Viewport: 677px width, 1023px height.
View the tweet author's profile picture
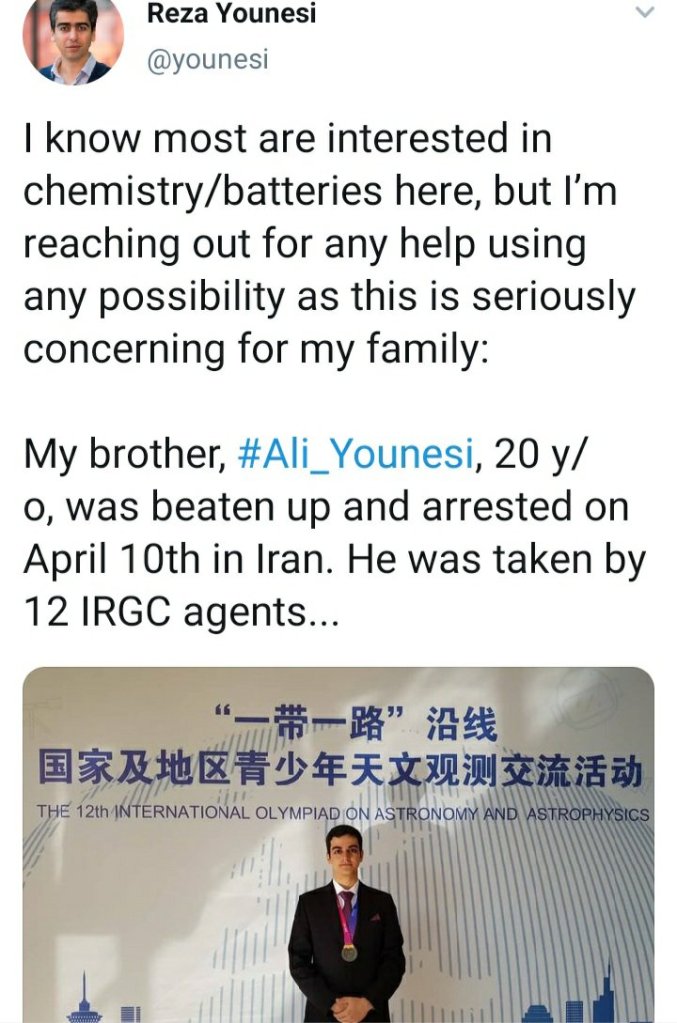point(74,38)
